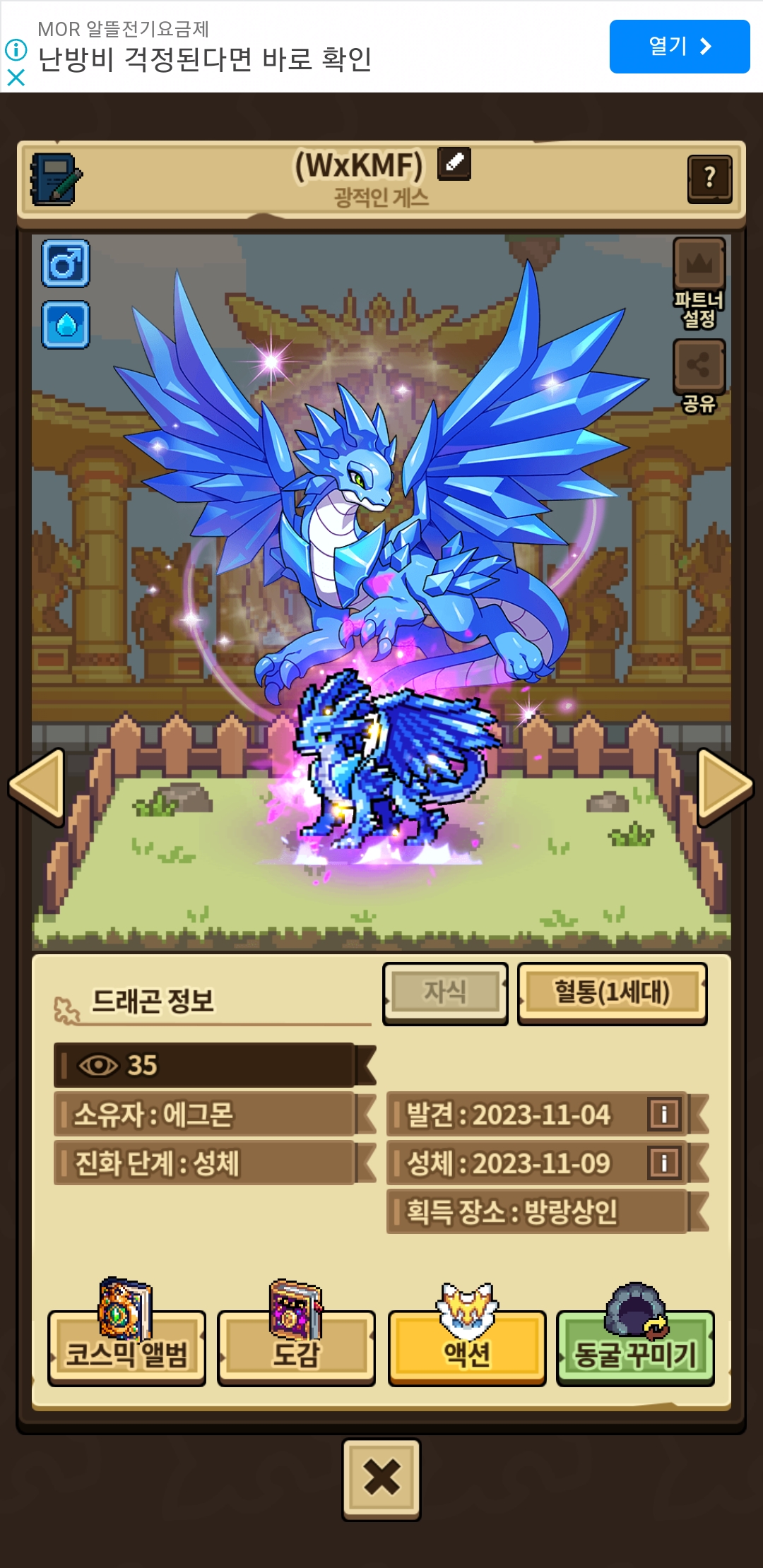Edit the dragon name with the pencil icon
Screen dimensions: 763x1568
[454, 163]
